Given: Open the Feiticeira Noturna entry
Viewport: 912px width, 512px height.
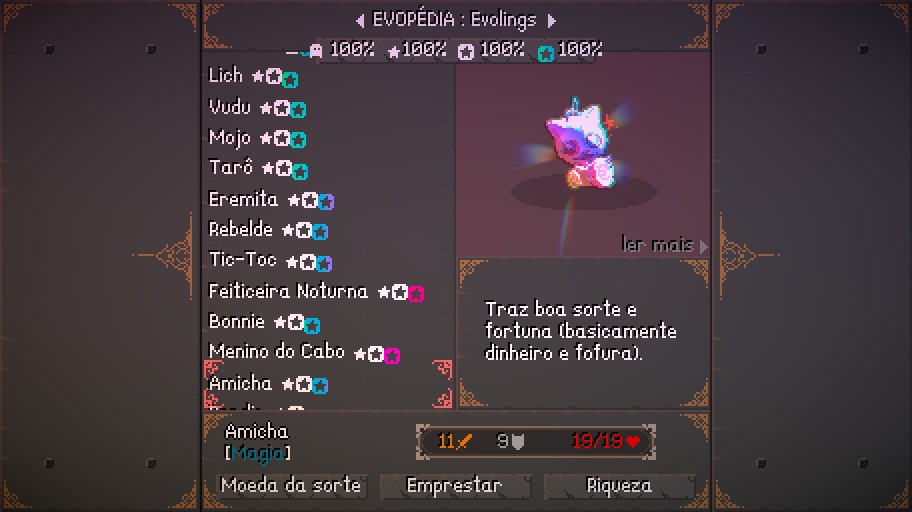Looking at the screenshot, I should coord(288,292).
